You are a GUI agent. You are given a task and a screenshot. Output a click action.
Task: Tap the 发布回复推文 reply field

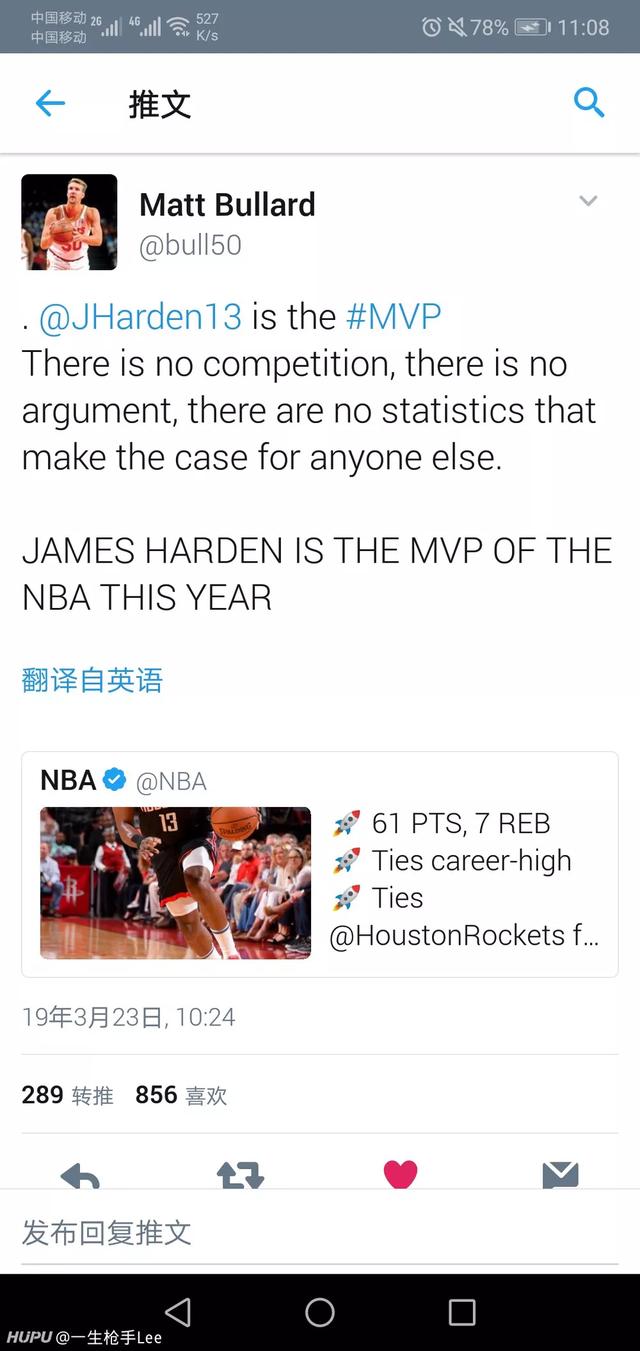(300, 1232)
